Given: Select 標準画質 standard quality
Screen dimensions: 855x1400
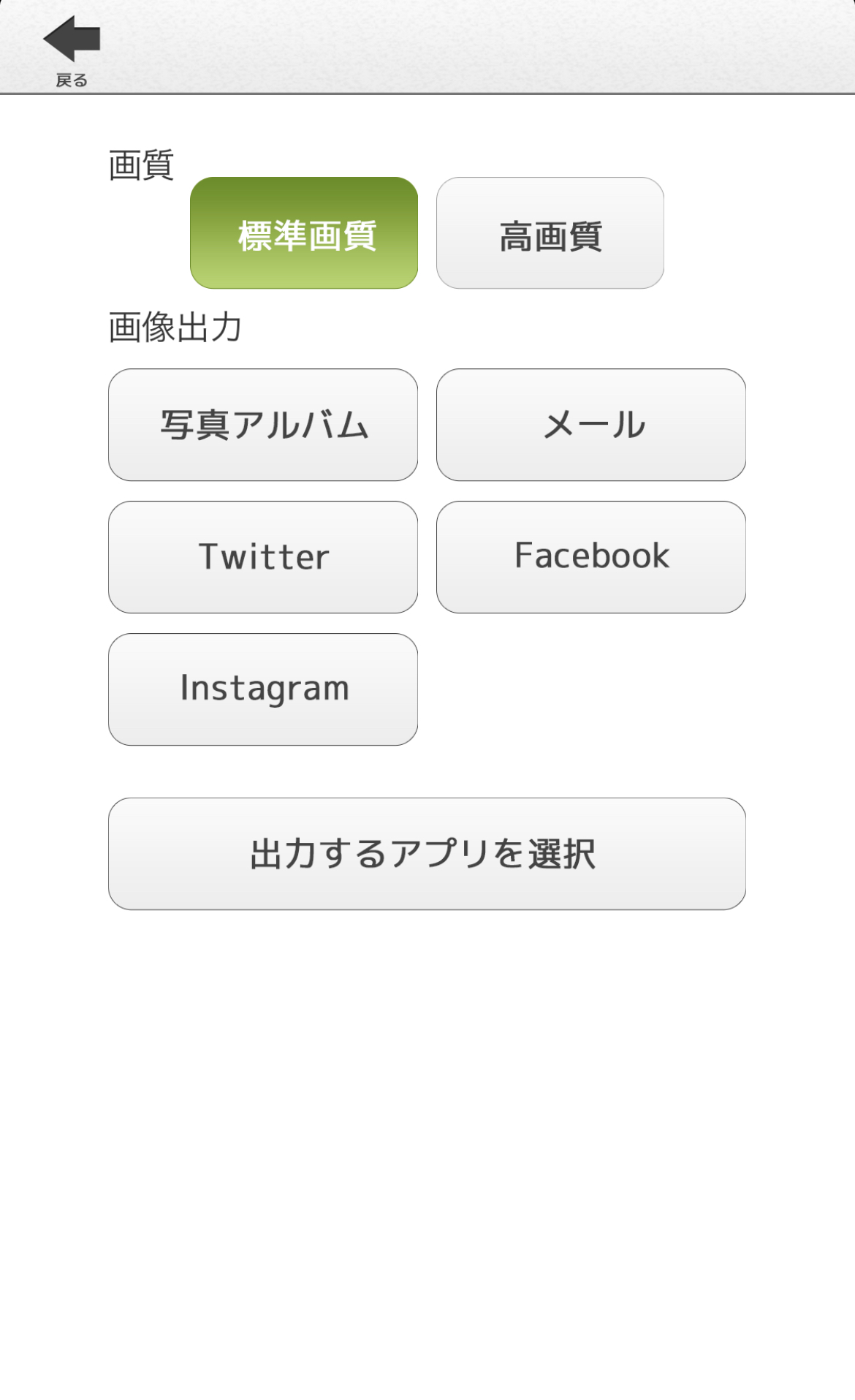Looking at the screenshot, I should 304,233.
